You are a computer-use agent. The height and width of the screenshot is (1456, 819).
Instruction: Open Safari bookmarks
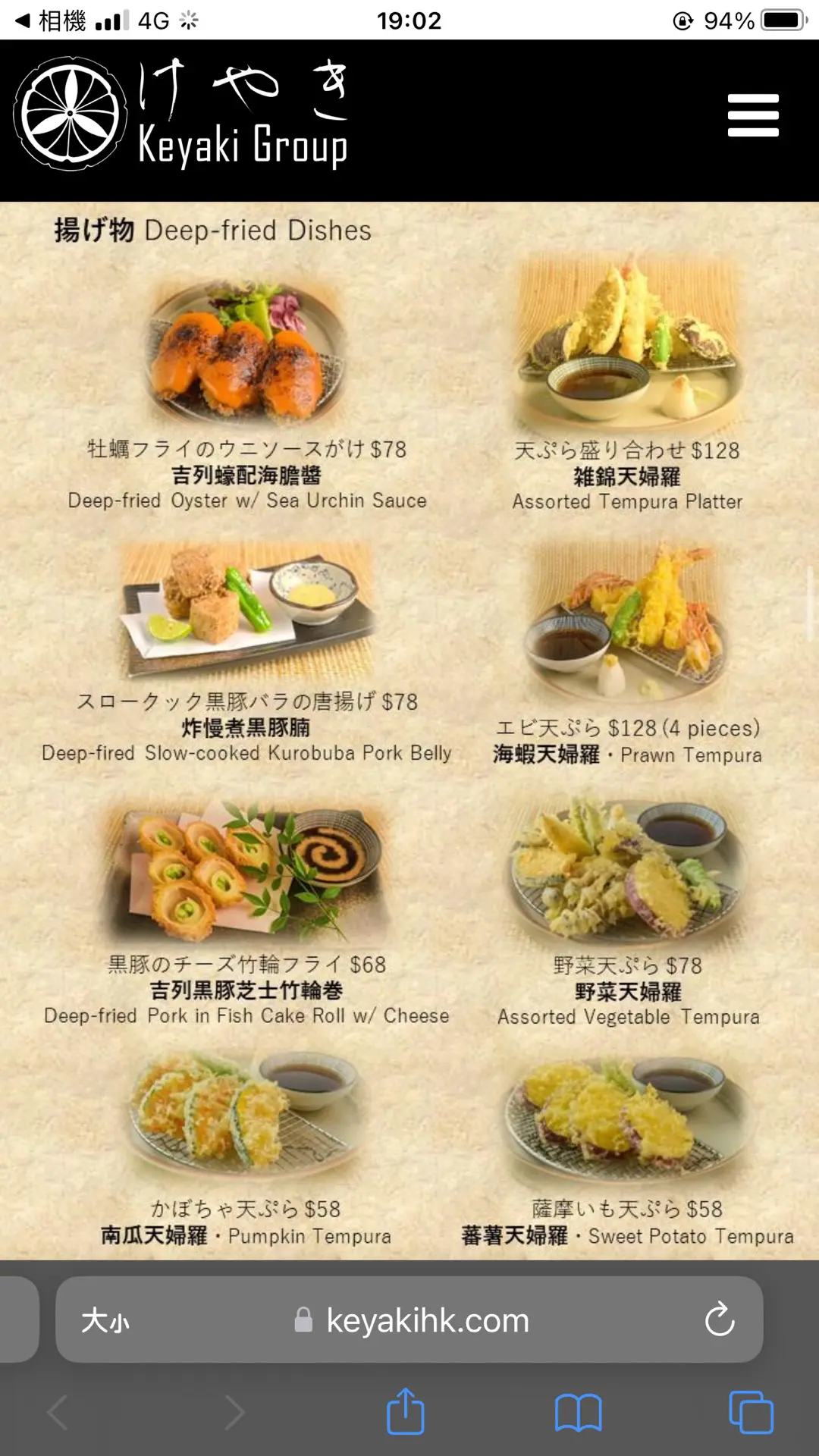(578, 1414)
